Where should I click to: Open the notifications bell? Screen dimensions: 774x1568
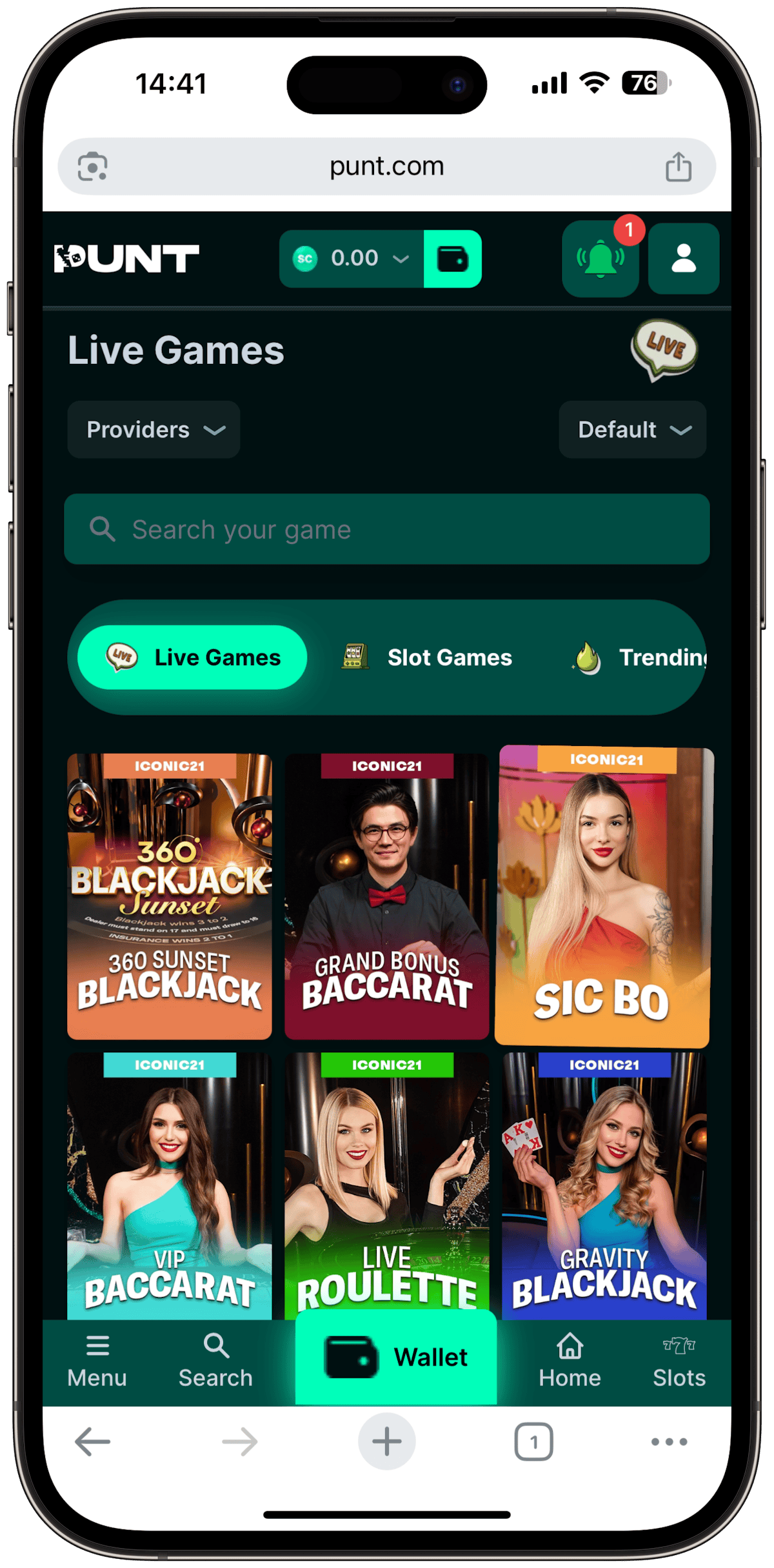click(600, 259)
